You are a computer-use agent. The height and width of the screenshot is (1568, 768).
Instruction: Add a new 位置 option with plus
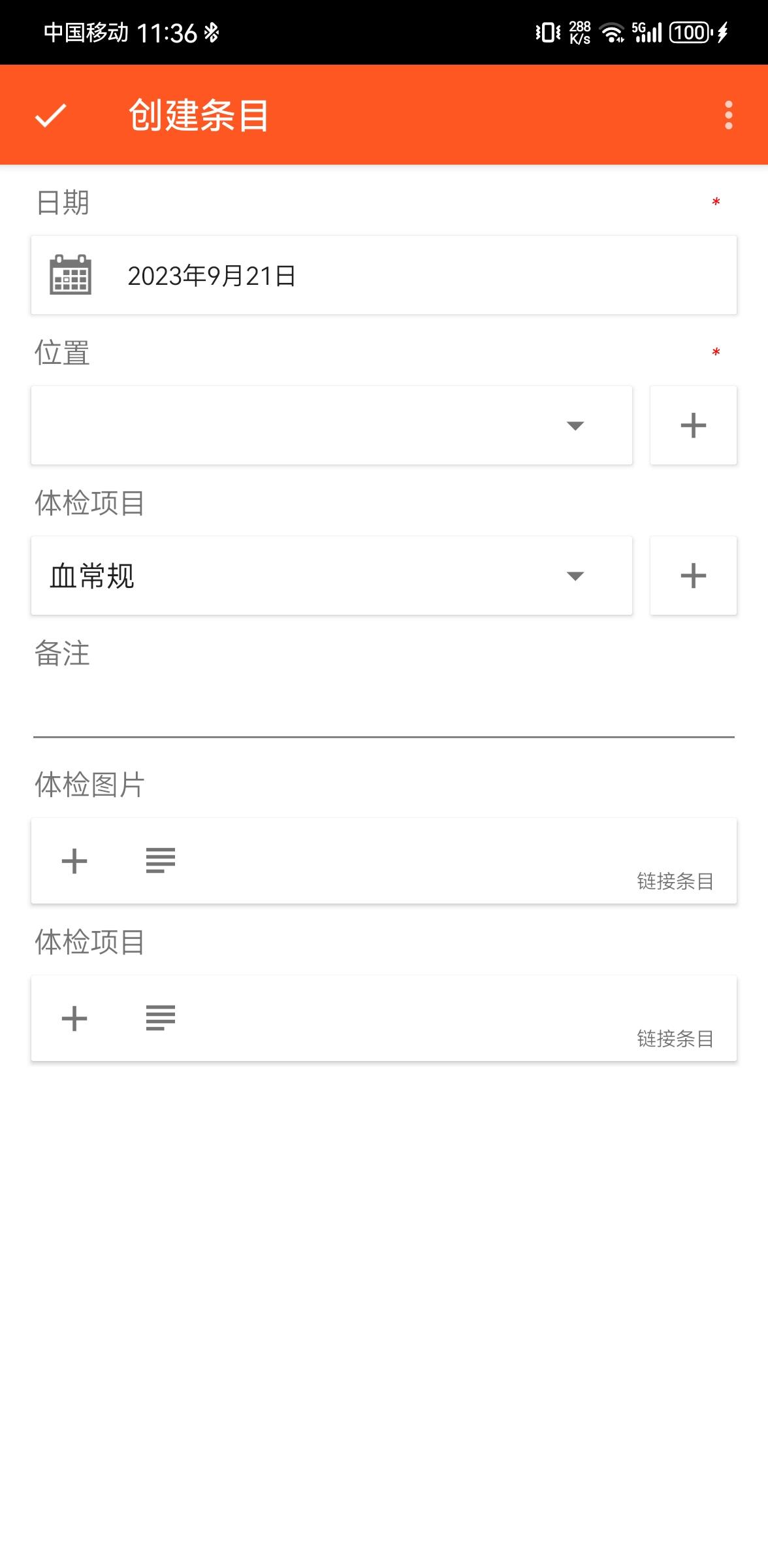coord(693,426)
